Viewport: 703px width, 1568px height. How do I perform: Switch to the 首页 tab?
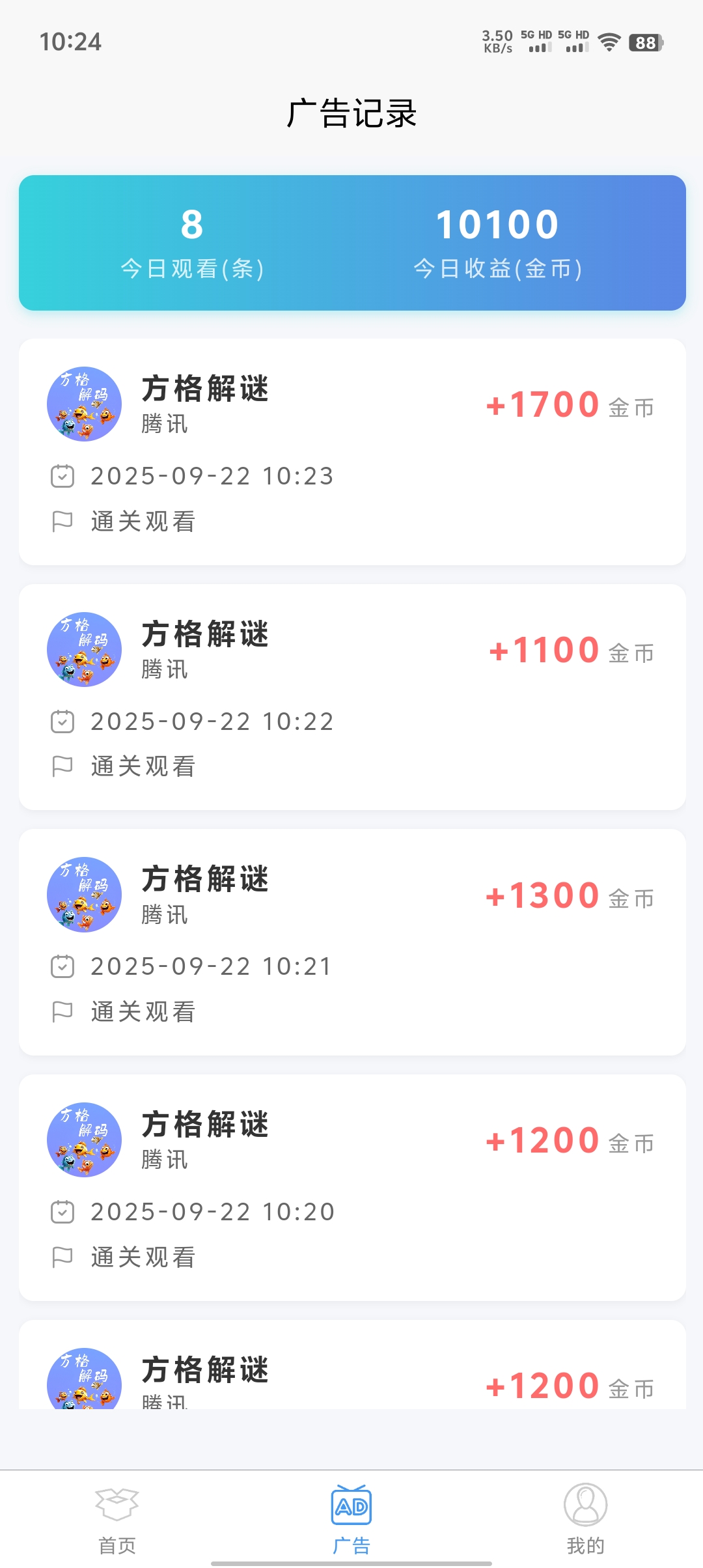pos(117,1519)
